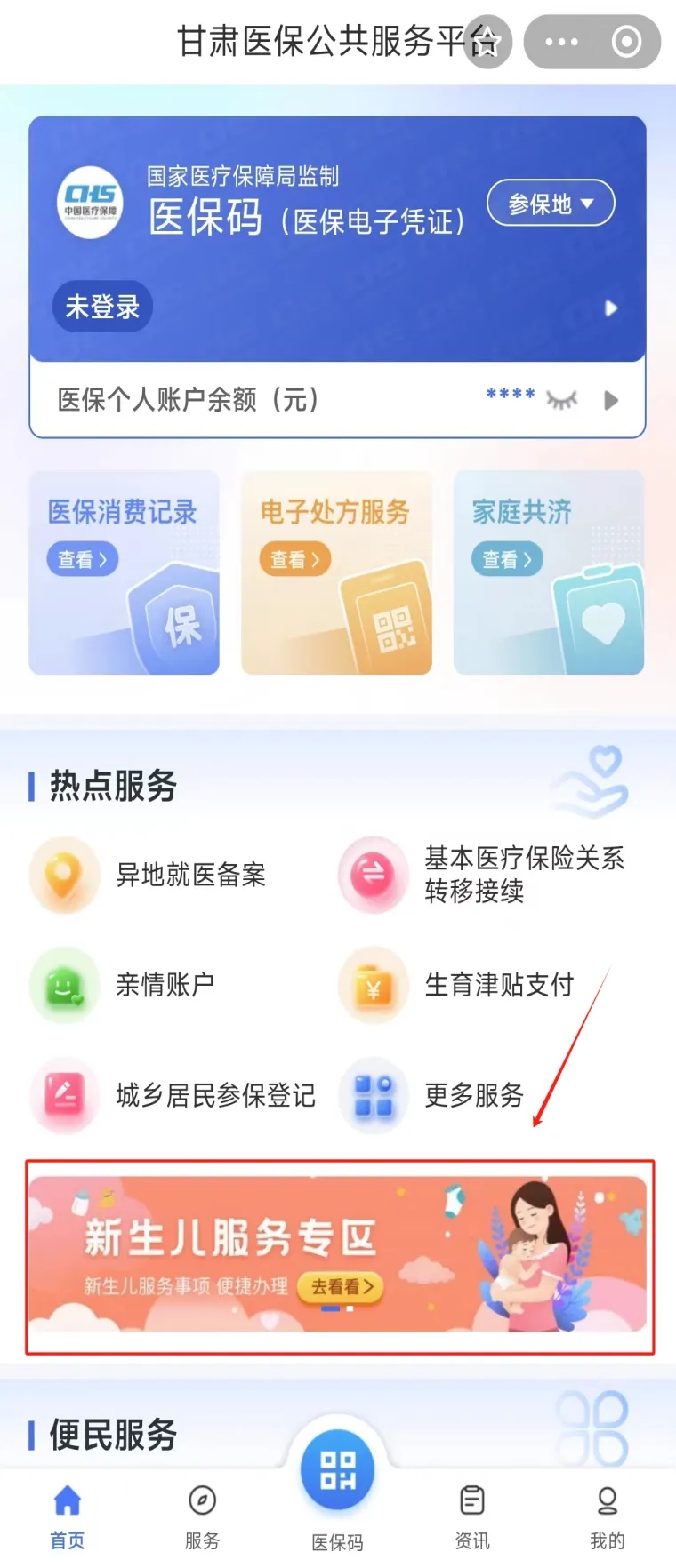676x1568 pixels.
Task: Switch to the 我的 tab
Action: click(x=608, y=1516)
